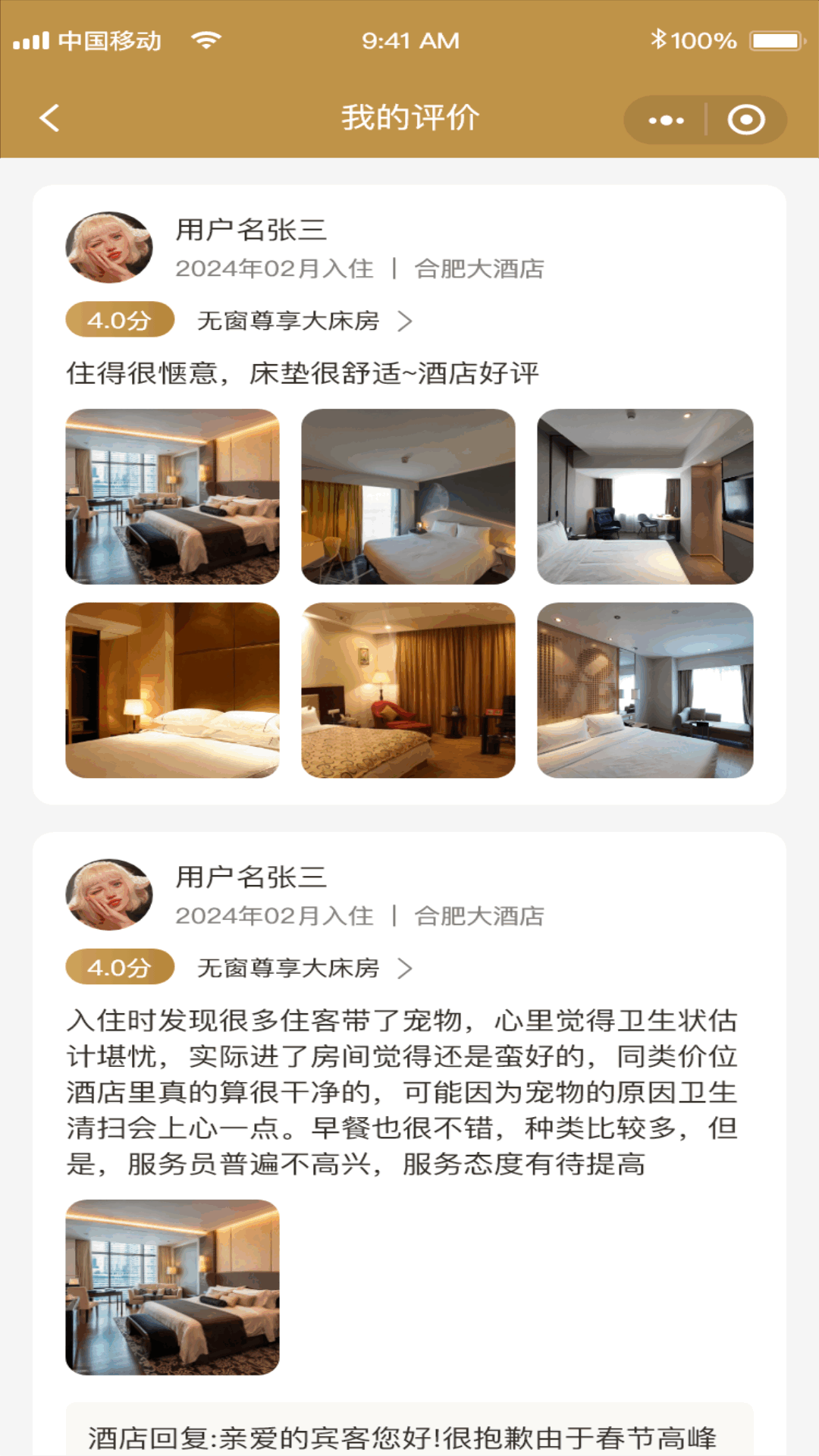
Task: Expand 无窗尊享大床房 details on first review
Action: (x=294, y=320)
